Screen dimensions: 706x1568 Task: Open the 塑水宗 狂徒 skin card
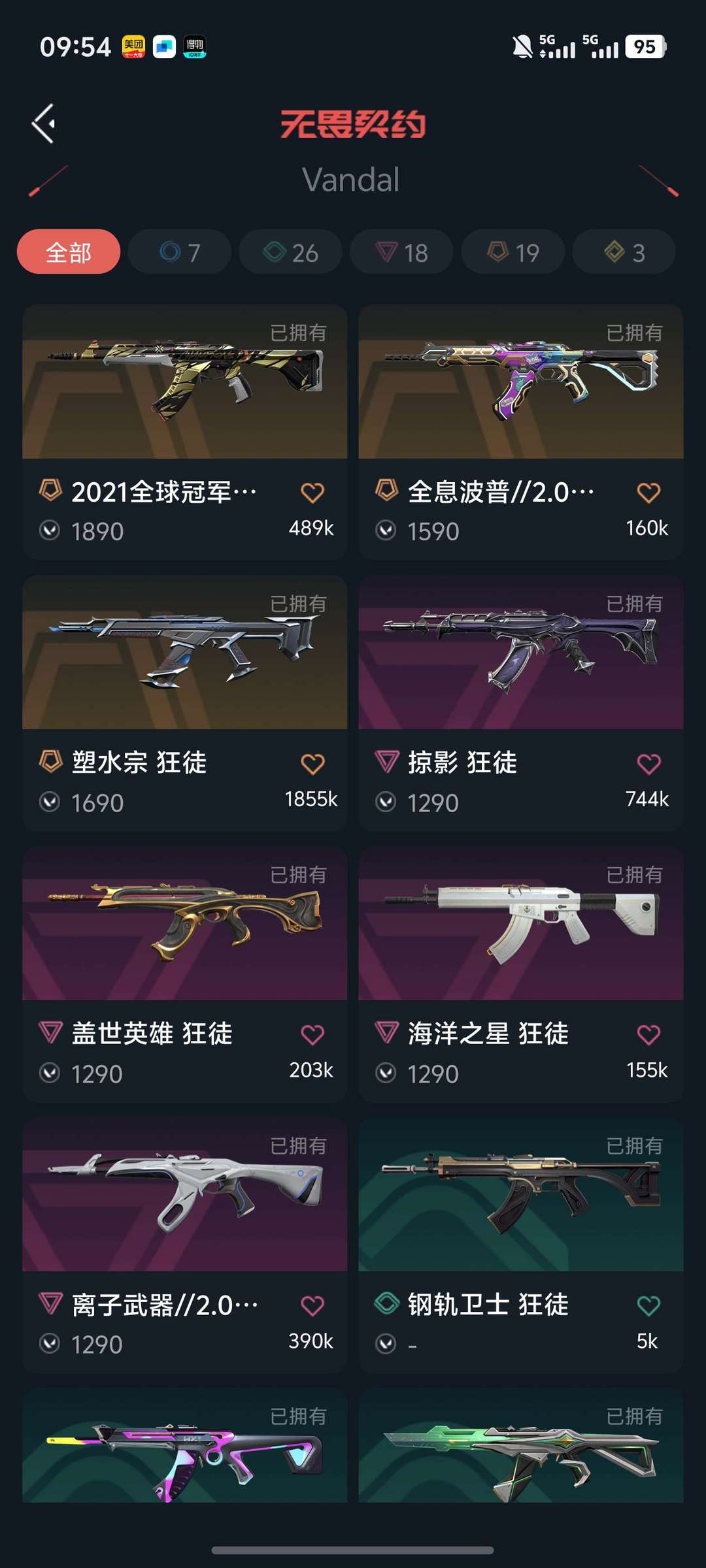click(x=184, y=653)
